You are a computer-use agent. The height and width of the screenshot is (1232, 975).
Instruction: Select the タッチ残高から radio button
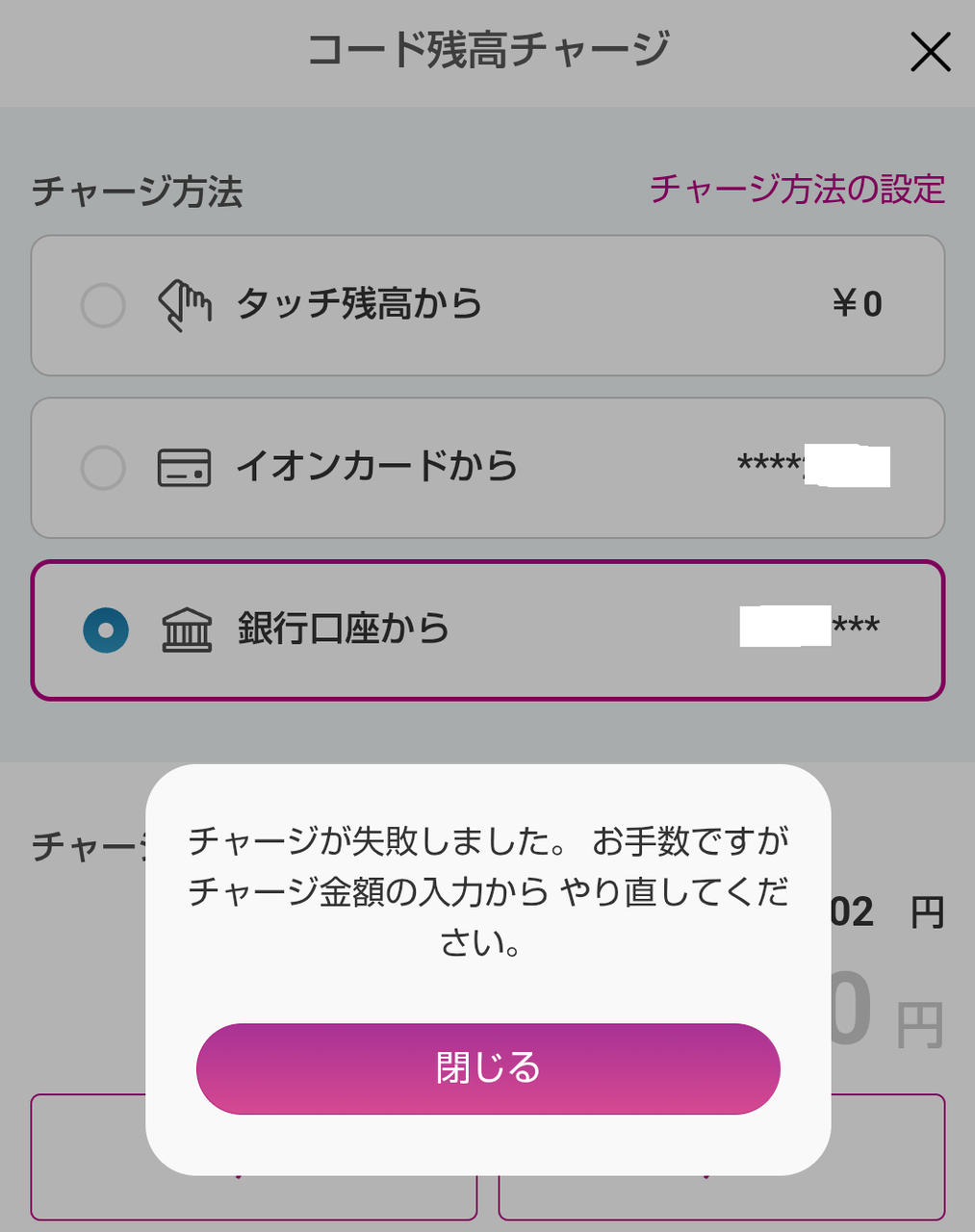coord(103,306)
